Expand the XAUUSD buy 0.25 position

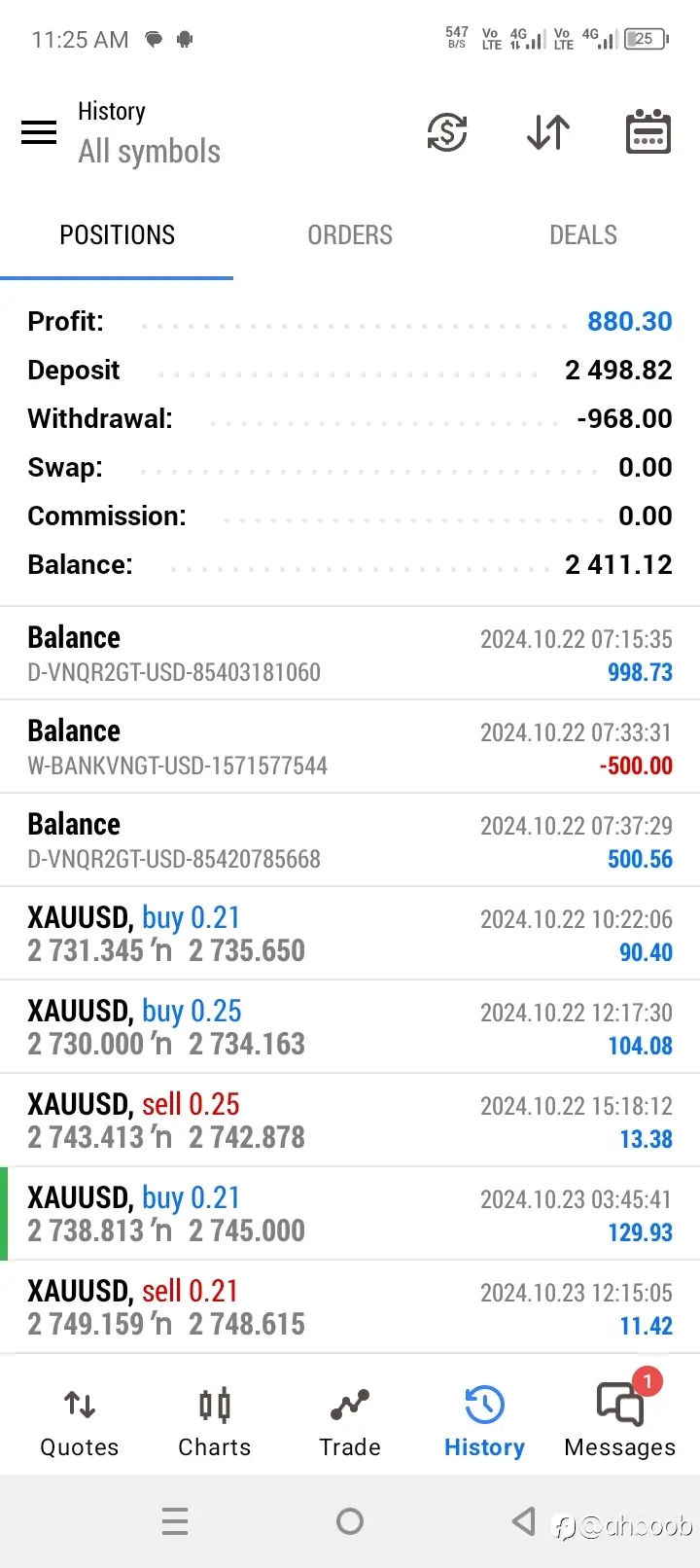350,1027
